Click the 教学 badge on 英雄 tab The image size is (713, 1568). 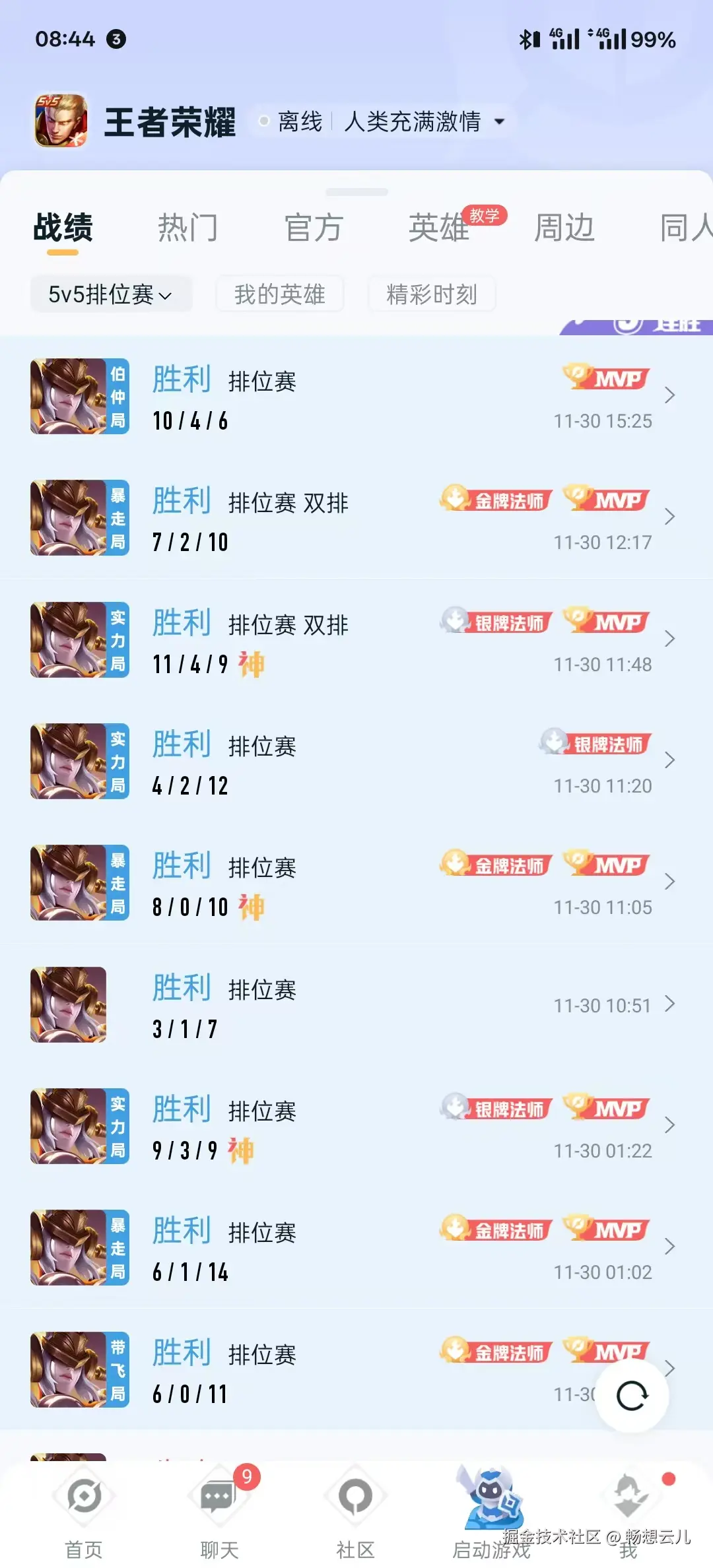(x=487, y=216)
